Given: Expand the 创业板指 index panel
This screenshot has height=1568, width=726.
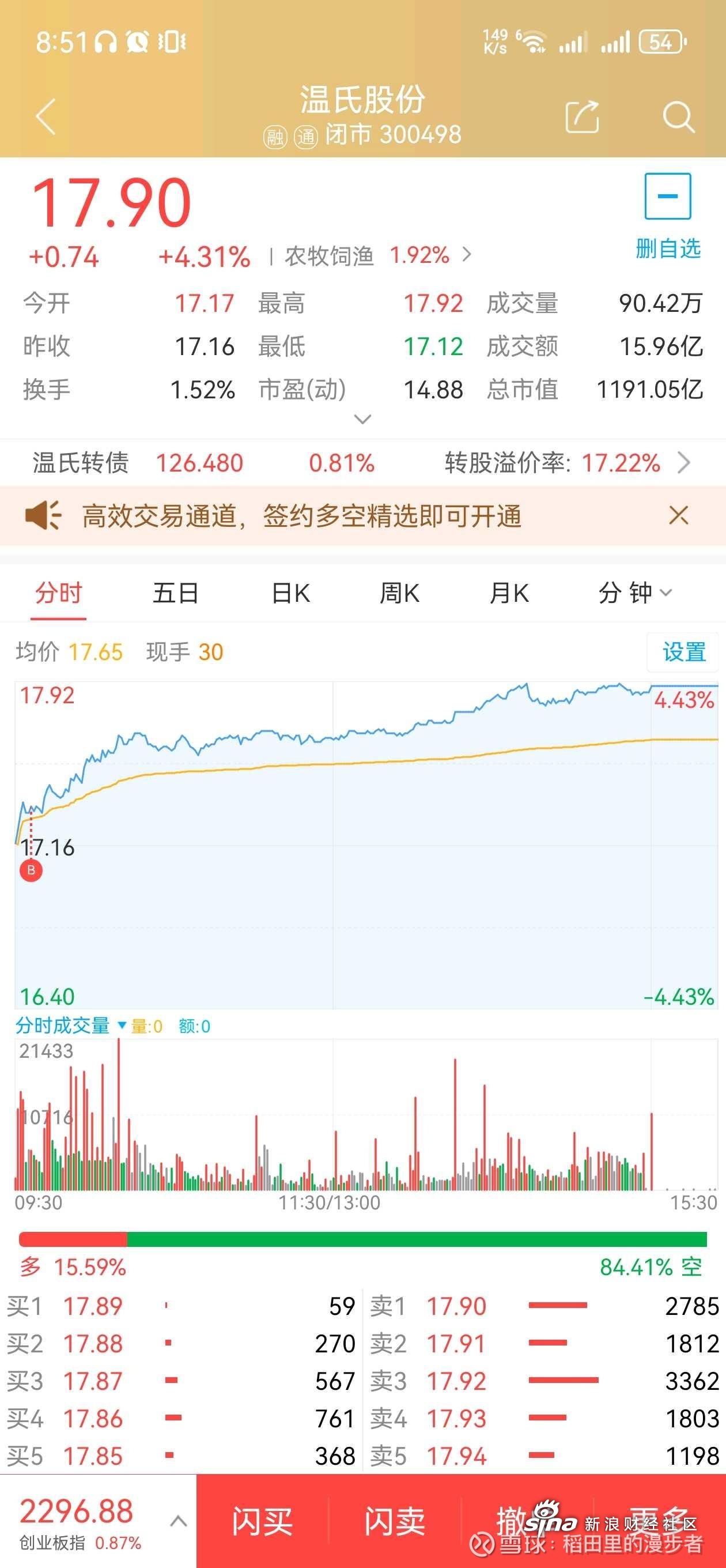Looking at the screenshot, I should click(x=178, y=1521).
